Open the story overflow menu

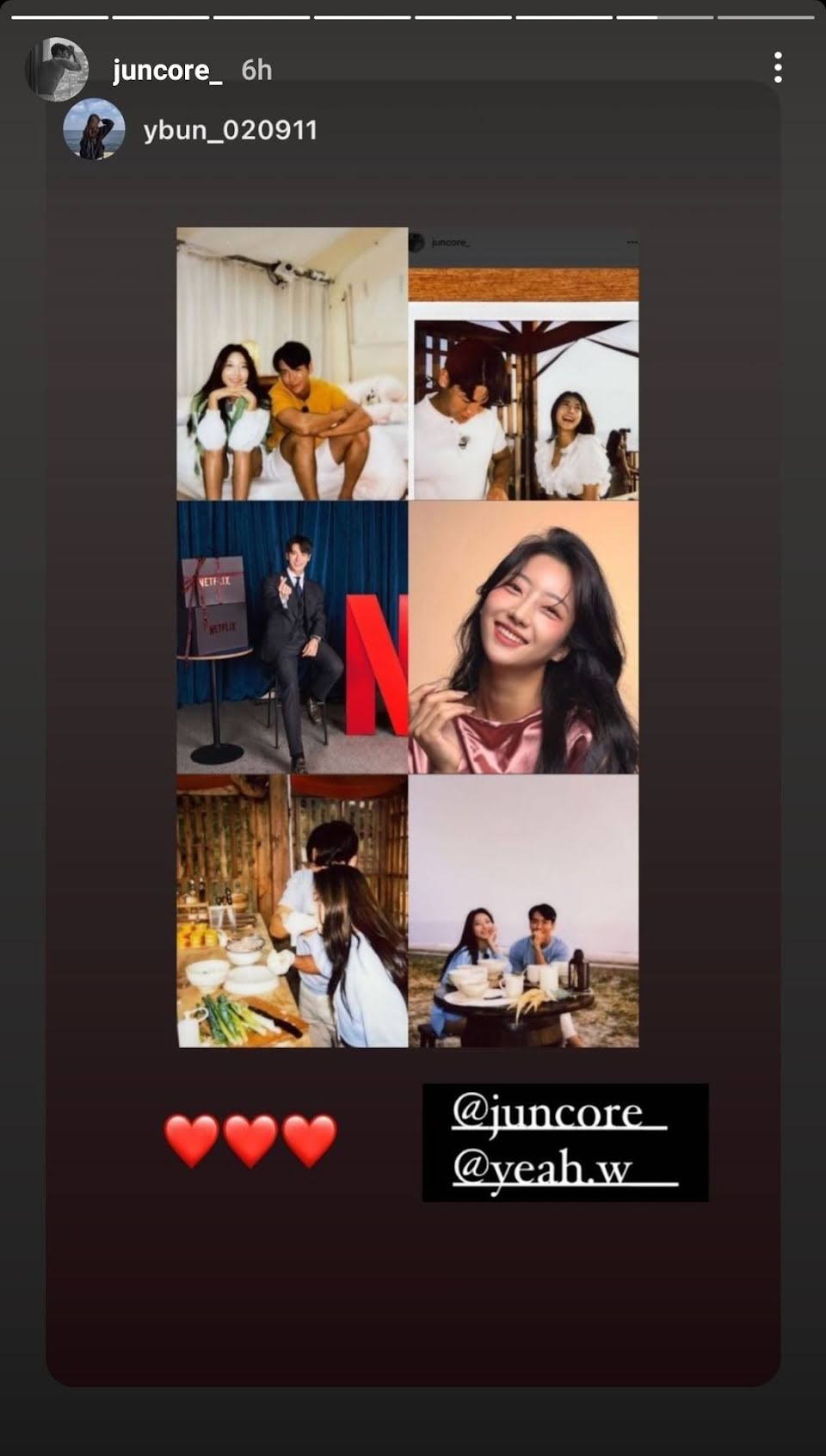(778, 67)
